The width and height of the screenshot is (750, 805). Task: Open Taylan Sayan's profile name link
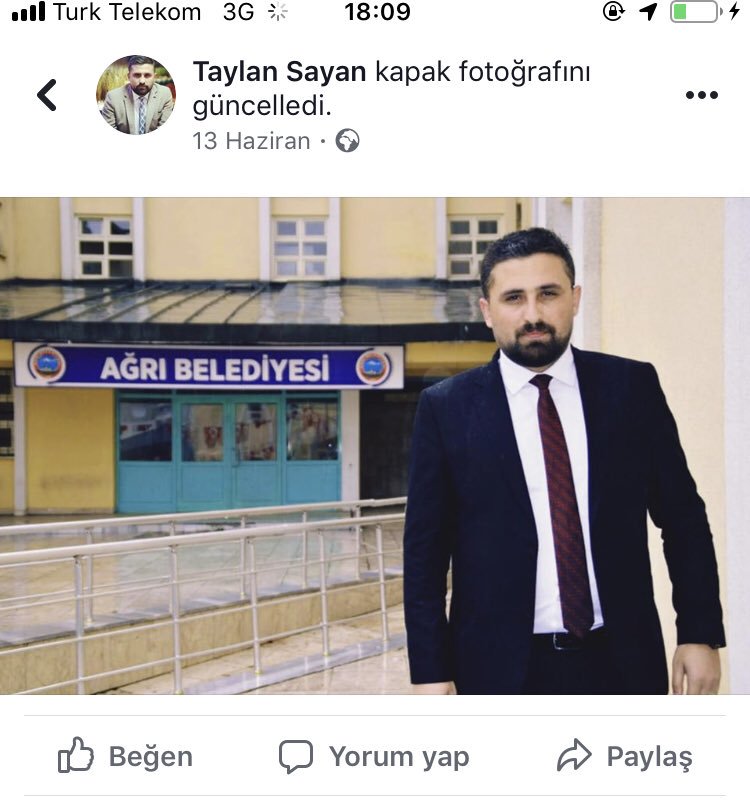(280, 71)
